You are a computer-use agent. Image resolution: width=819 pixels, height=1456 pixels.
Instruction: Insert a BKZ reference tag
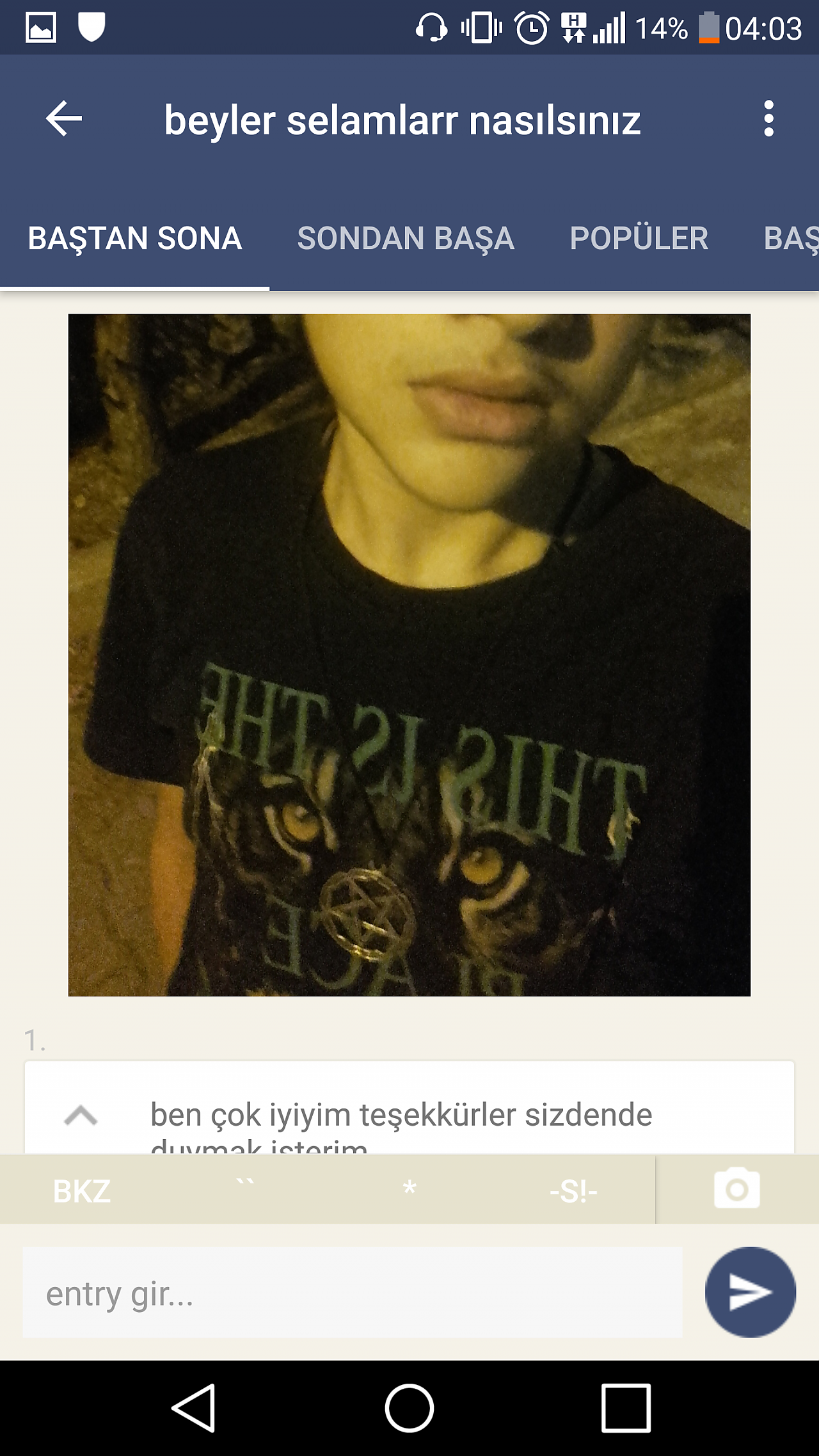82,1191
